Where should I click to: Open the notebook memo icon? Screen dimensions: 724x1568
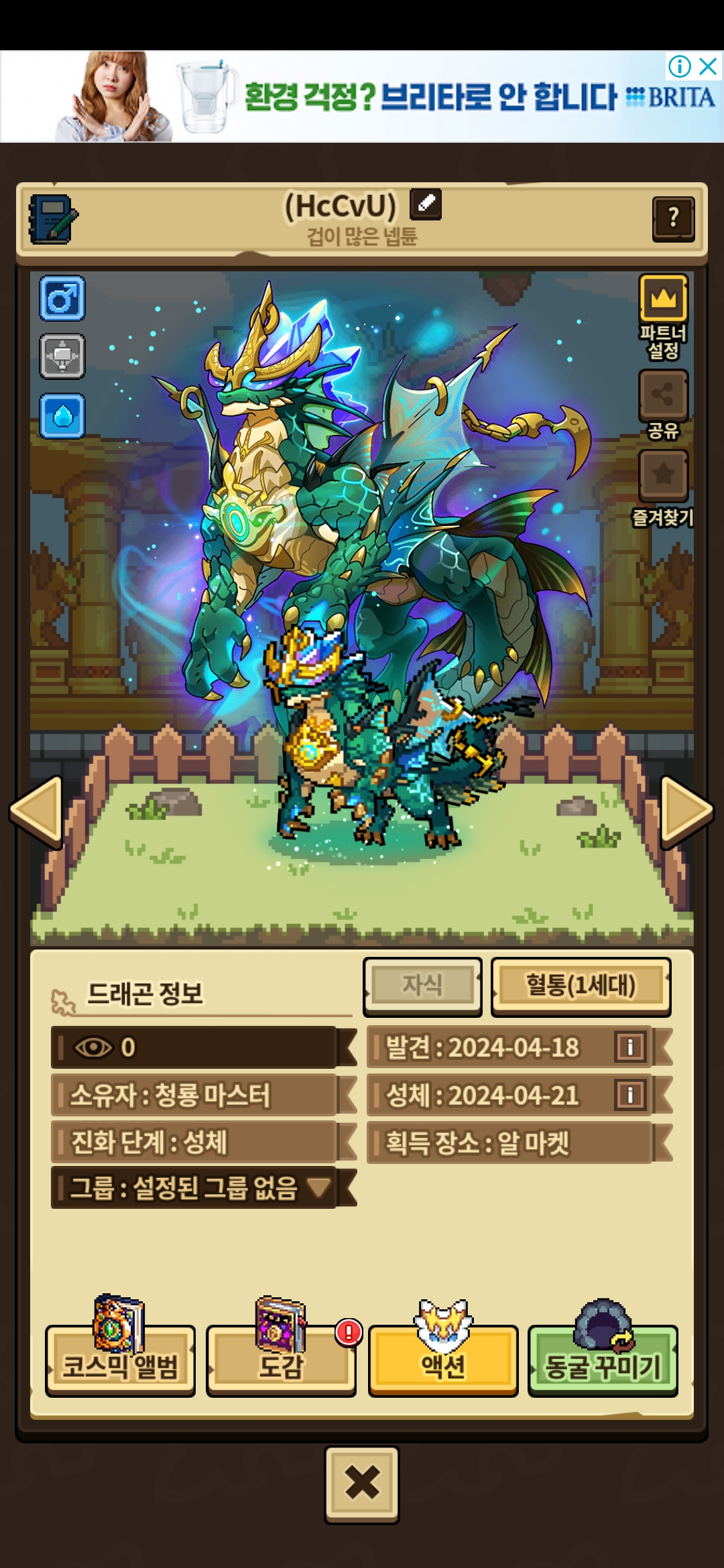(52, 219)
